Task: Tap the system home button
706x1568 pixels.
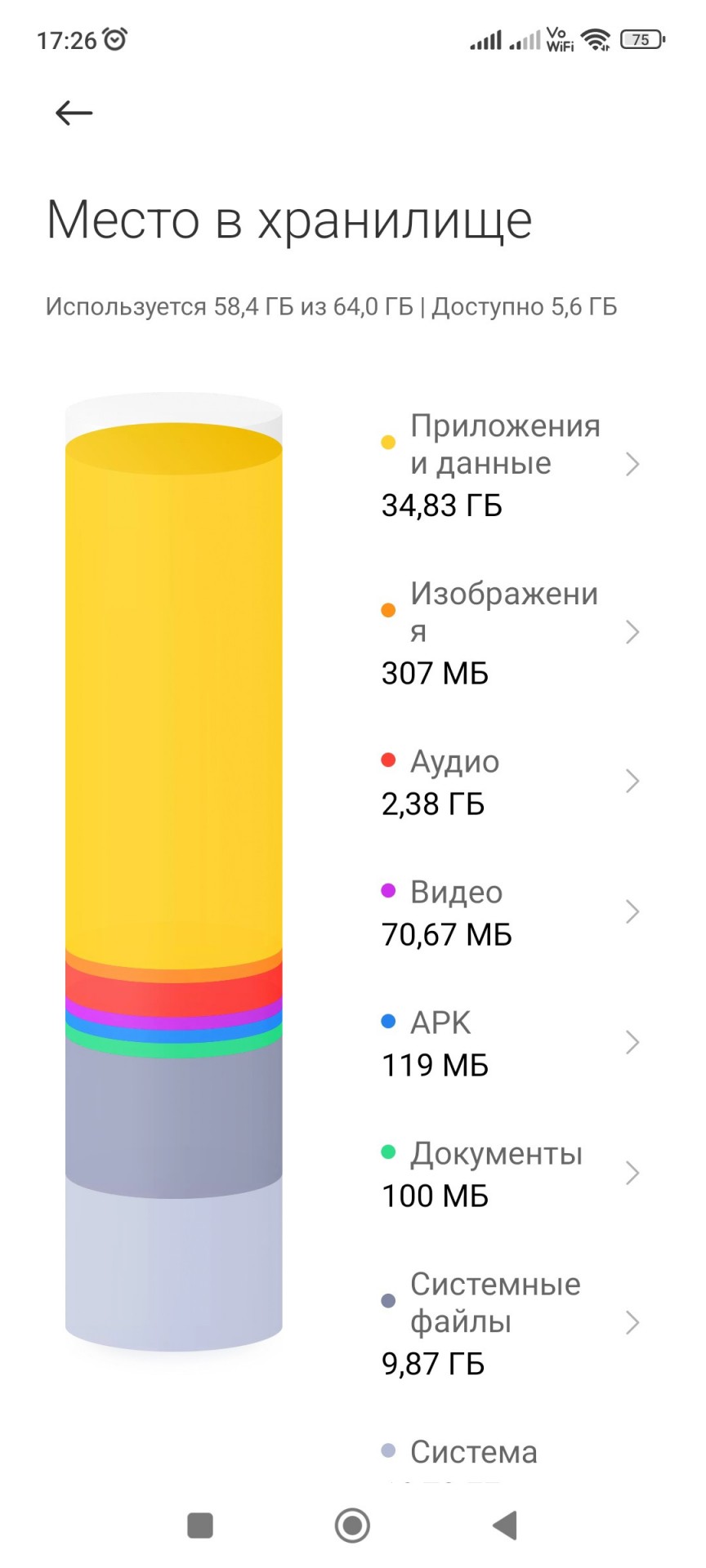Action: 352,1525
